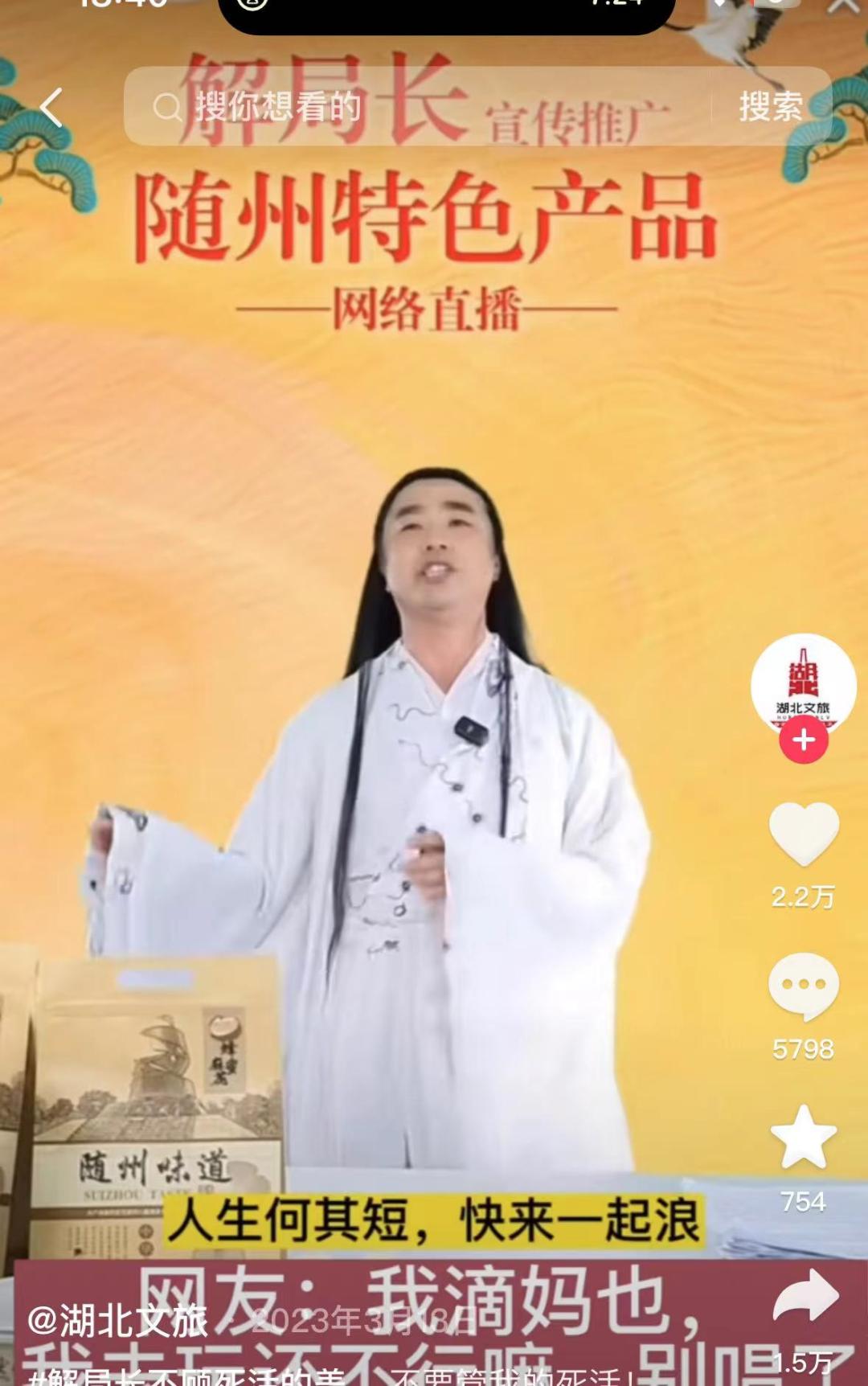Add this video to favorites
Image resolution: width=868 pixels, height=1386 pixels.
coord(803,1137)
